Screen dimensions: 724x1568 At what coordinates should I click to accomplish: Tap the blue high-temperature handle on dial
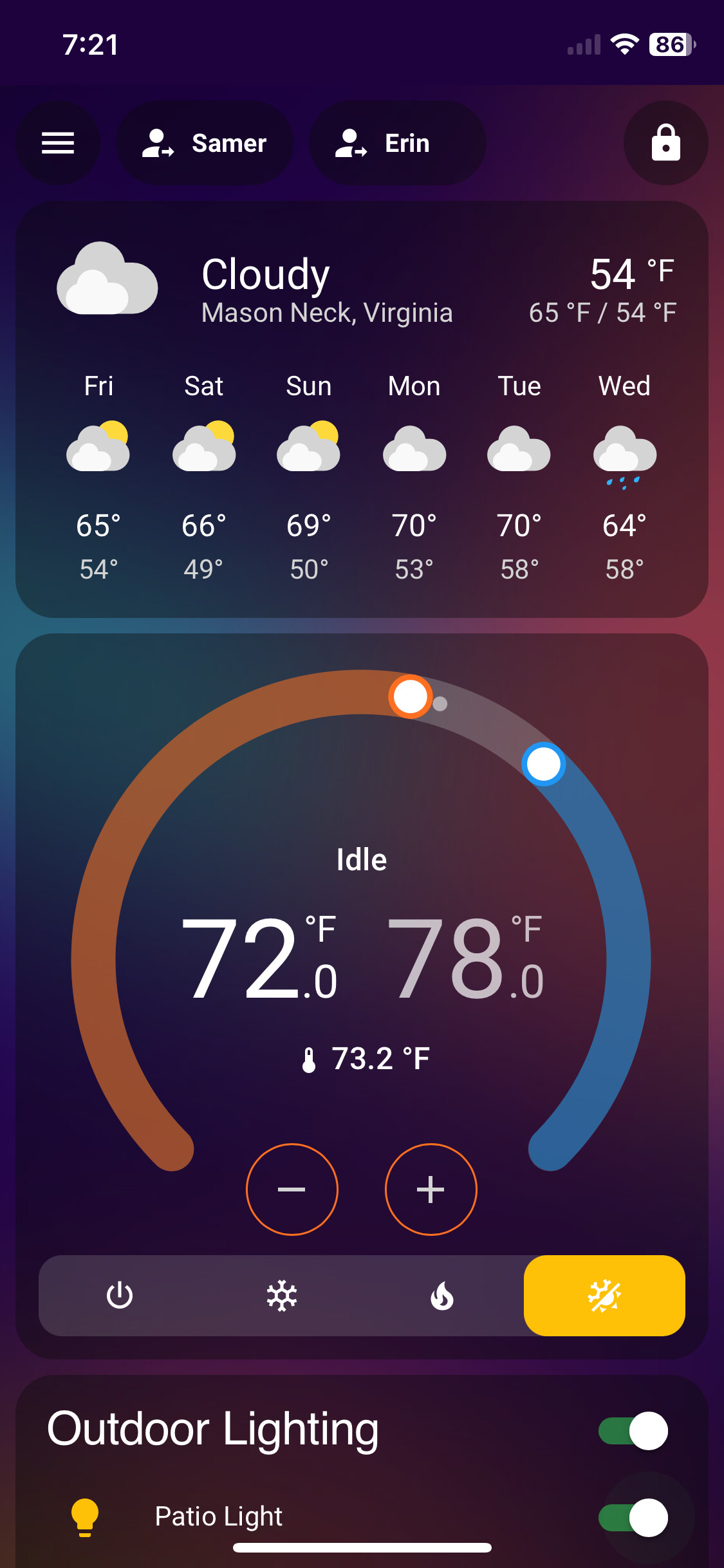[x=544, y=764]
